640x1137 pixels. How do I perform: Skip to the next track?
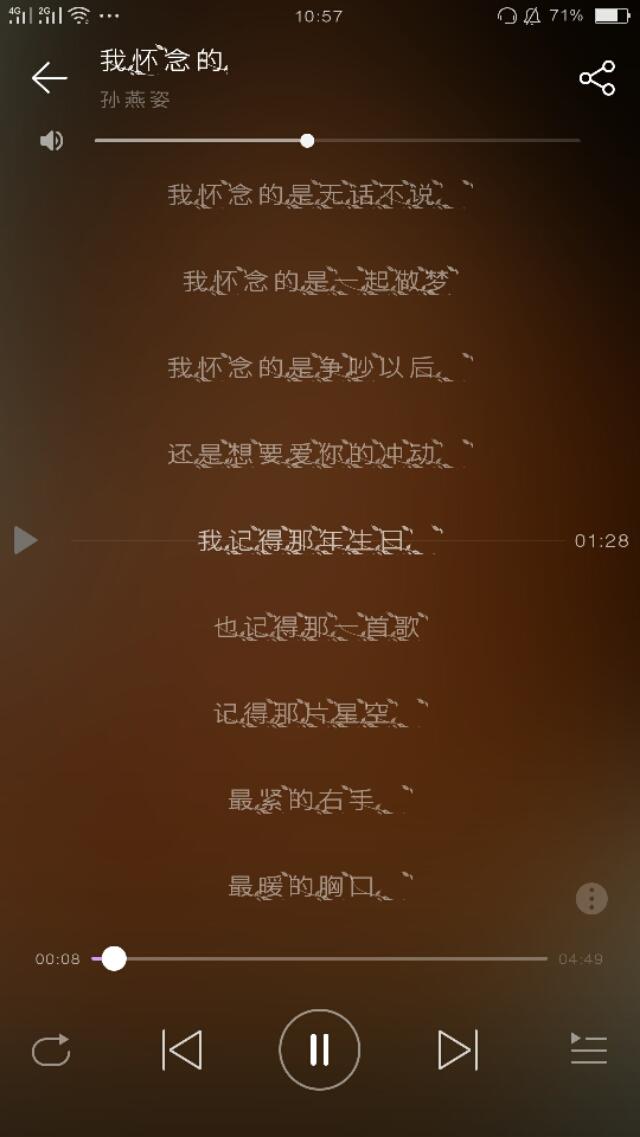457,1050
